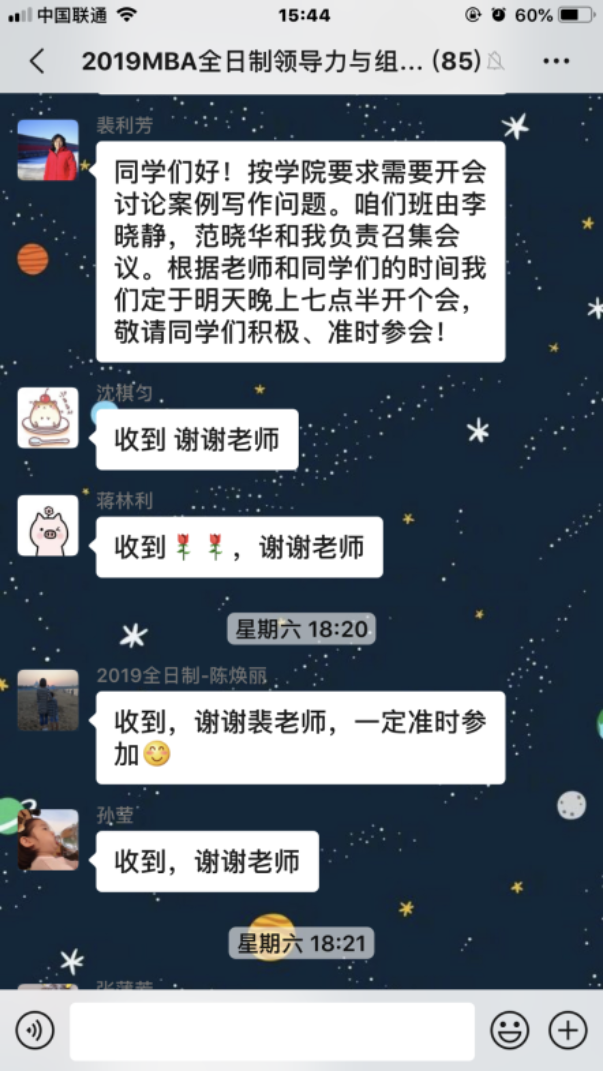Tap the message text field

(x=271, y=1031)
